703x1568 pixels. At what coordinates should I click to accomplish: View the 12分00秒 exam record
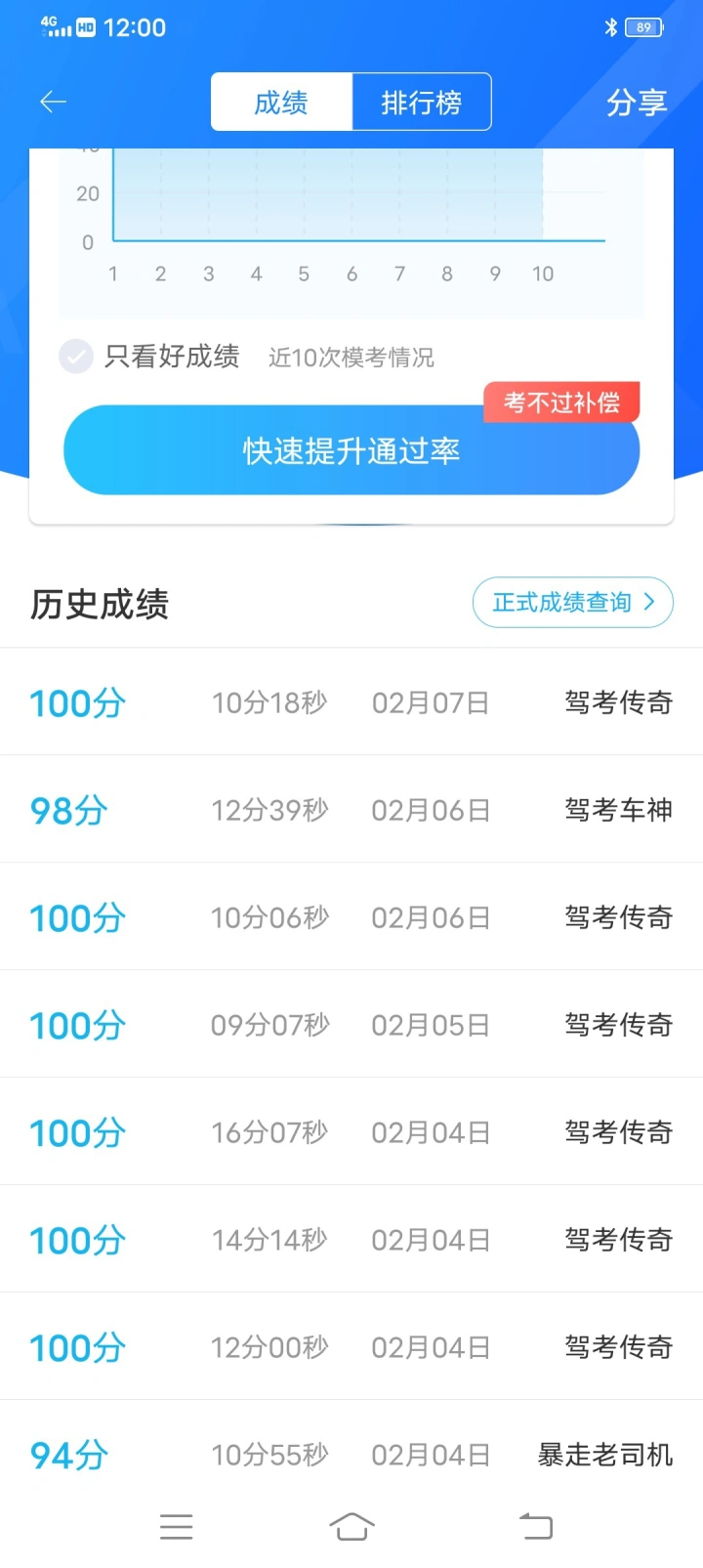[x=351, y=1347]
